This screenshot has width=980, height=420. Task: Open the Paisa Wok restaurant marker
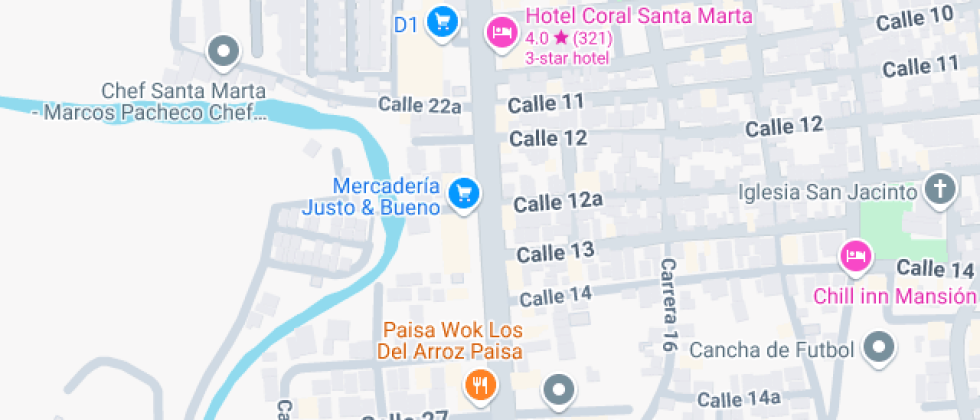pyautogui.click(x=481, y=384)
